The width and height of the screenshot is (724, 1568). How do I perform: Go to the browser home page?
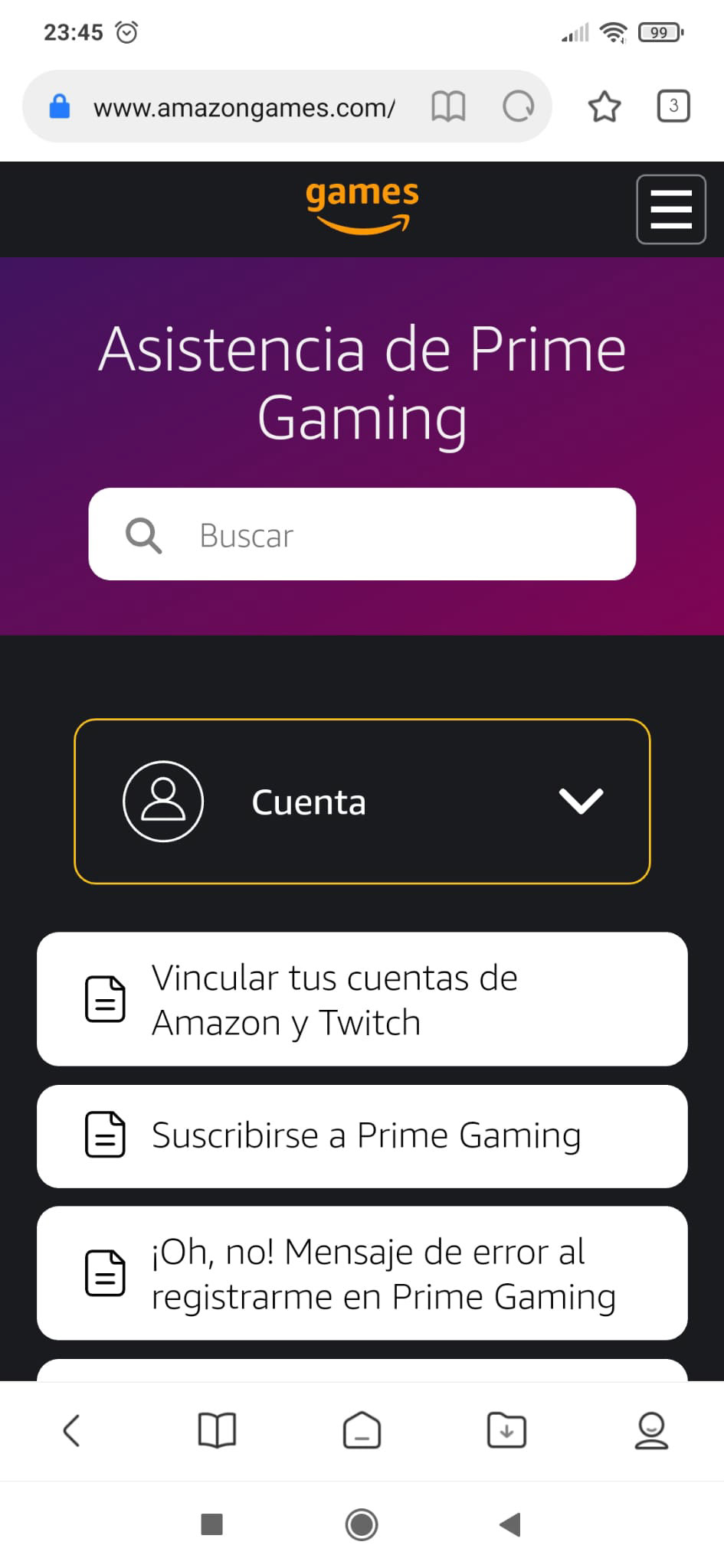(x=362, y=1430)
